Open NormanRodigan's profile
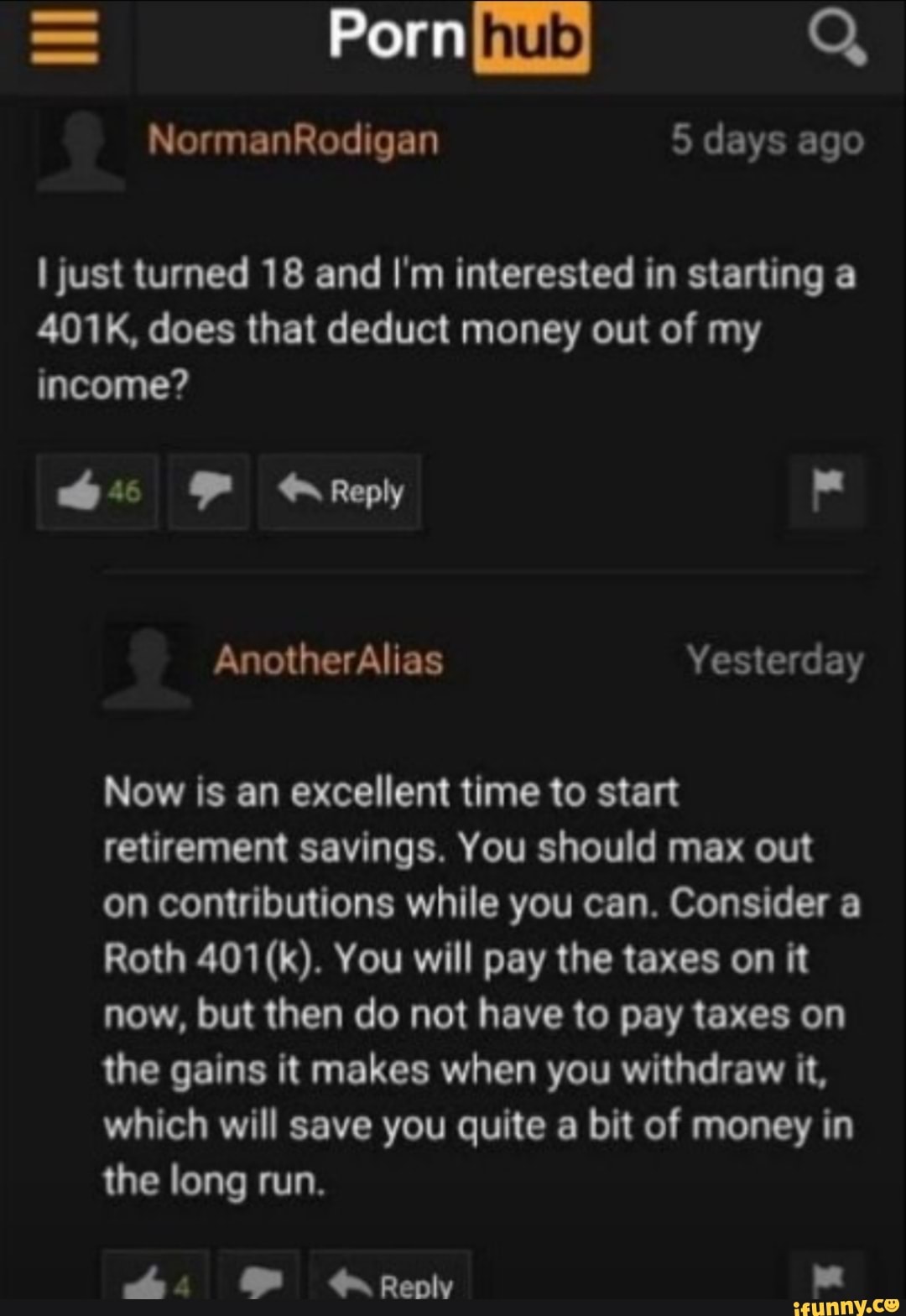 click(x=293, y=140)
